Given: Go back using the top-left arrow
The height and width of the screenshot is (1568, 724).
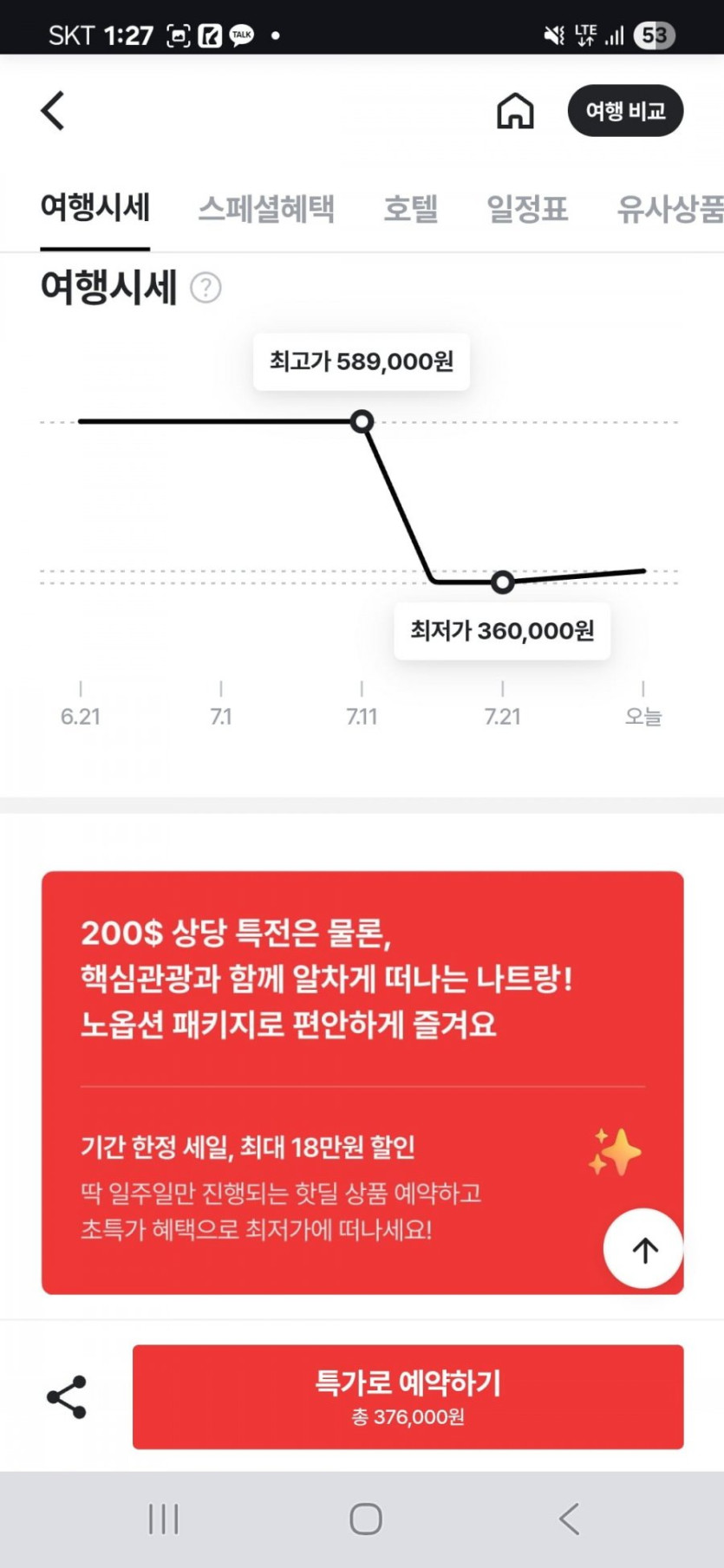Looking at the screenshot, I should pyautogui.click(x=53, y=111).
